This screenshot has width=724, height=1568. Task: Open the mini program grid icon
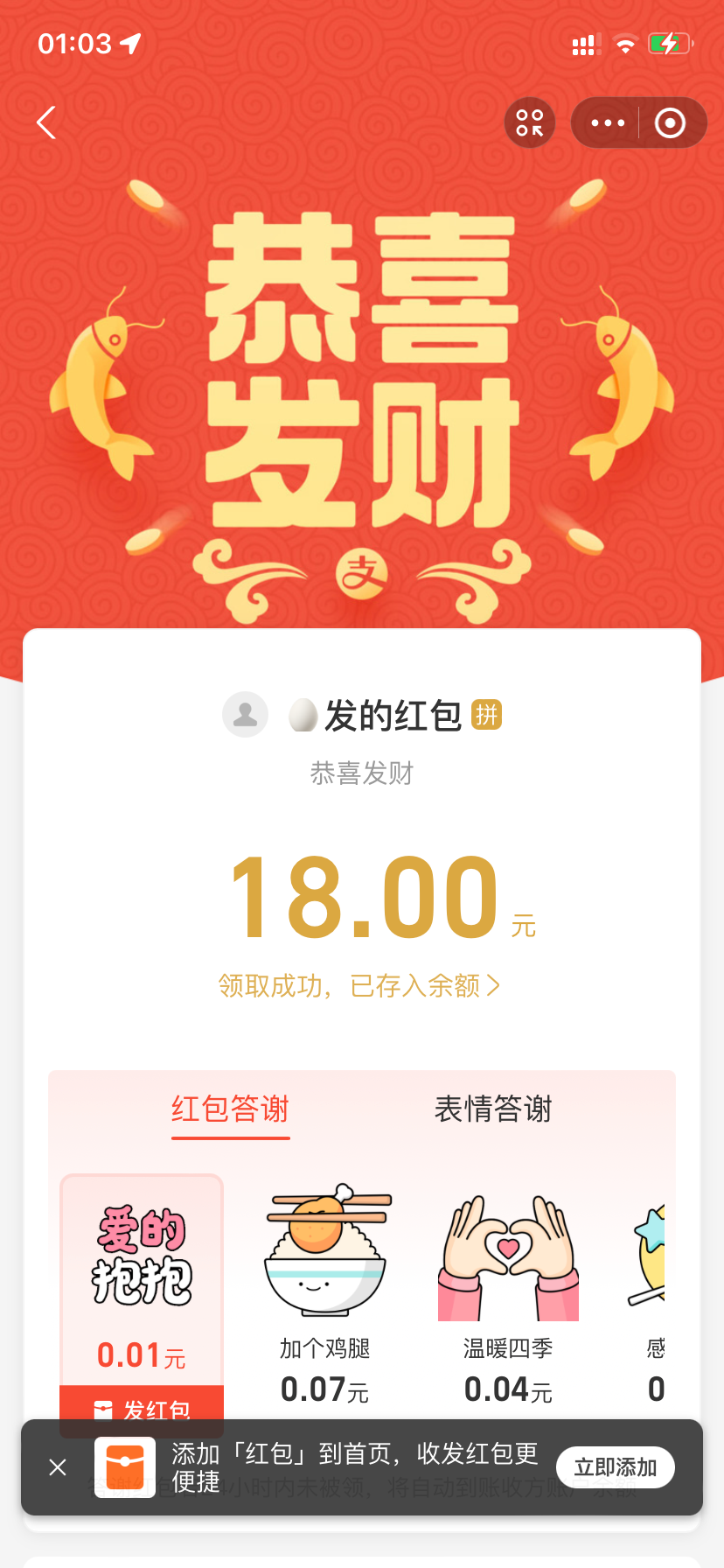point(530,123)
